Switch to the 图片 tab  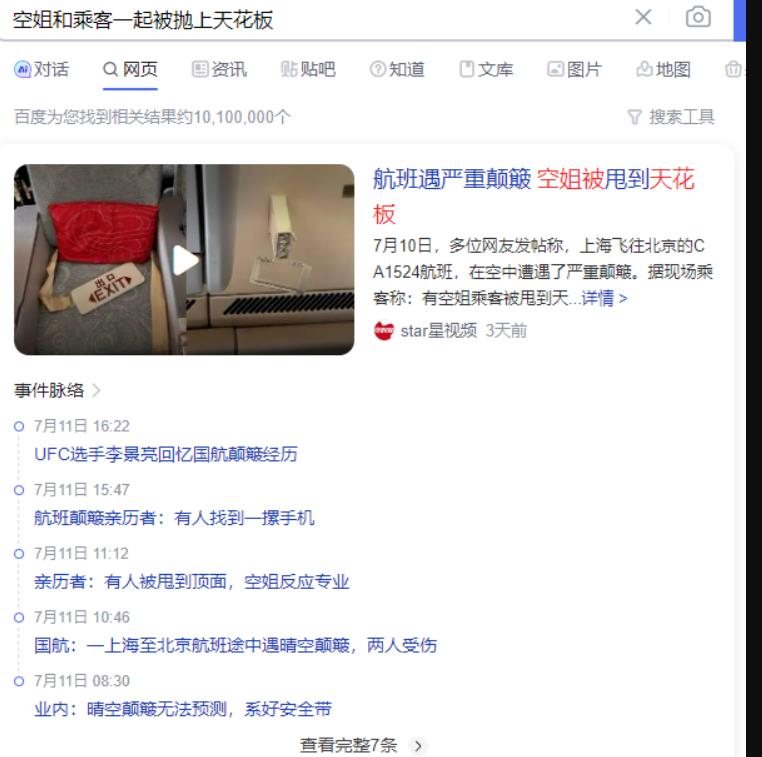(x=574, y=69)
